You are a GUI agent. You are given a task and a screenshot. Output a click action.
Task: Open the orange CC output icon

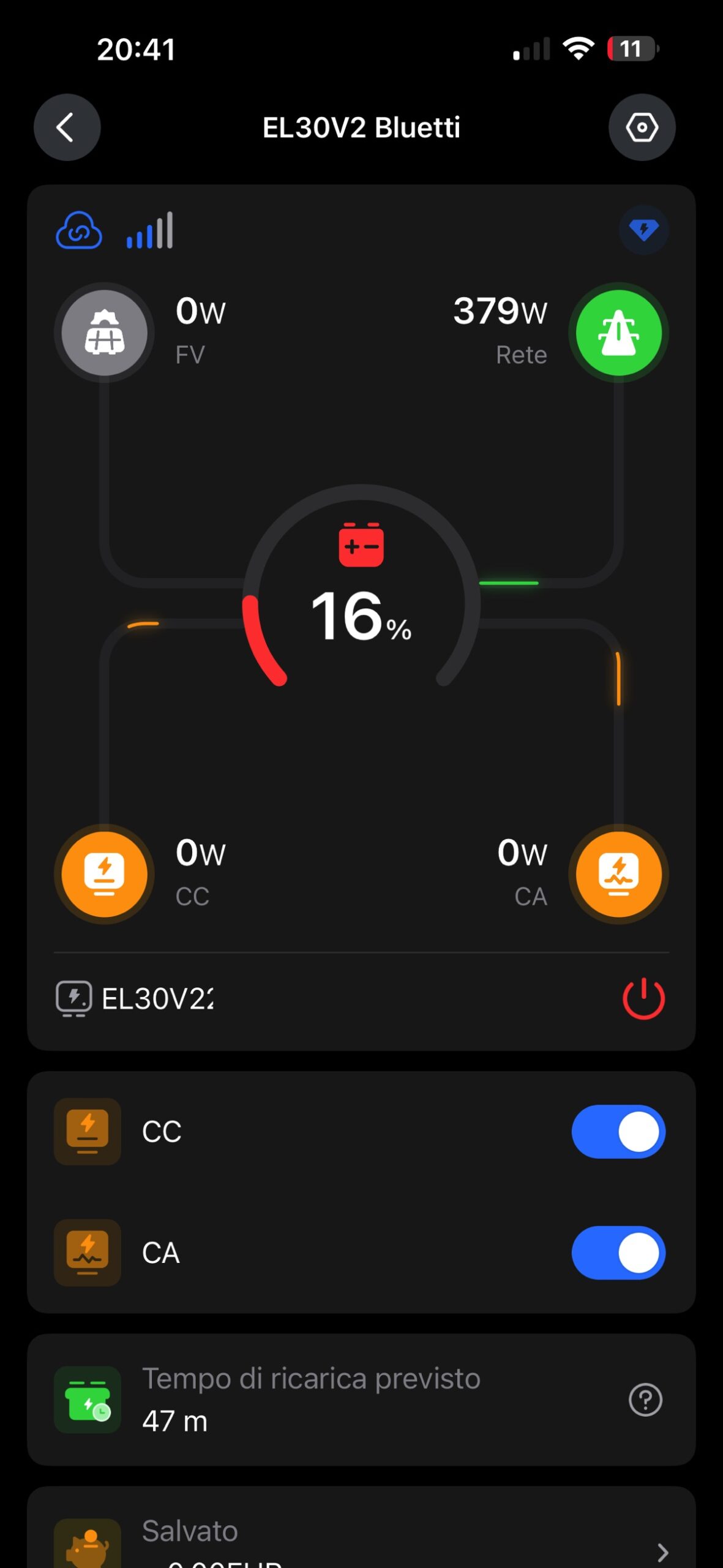tap(105, 873)
